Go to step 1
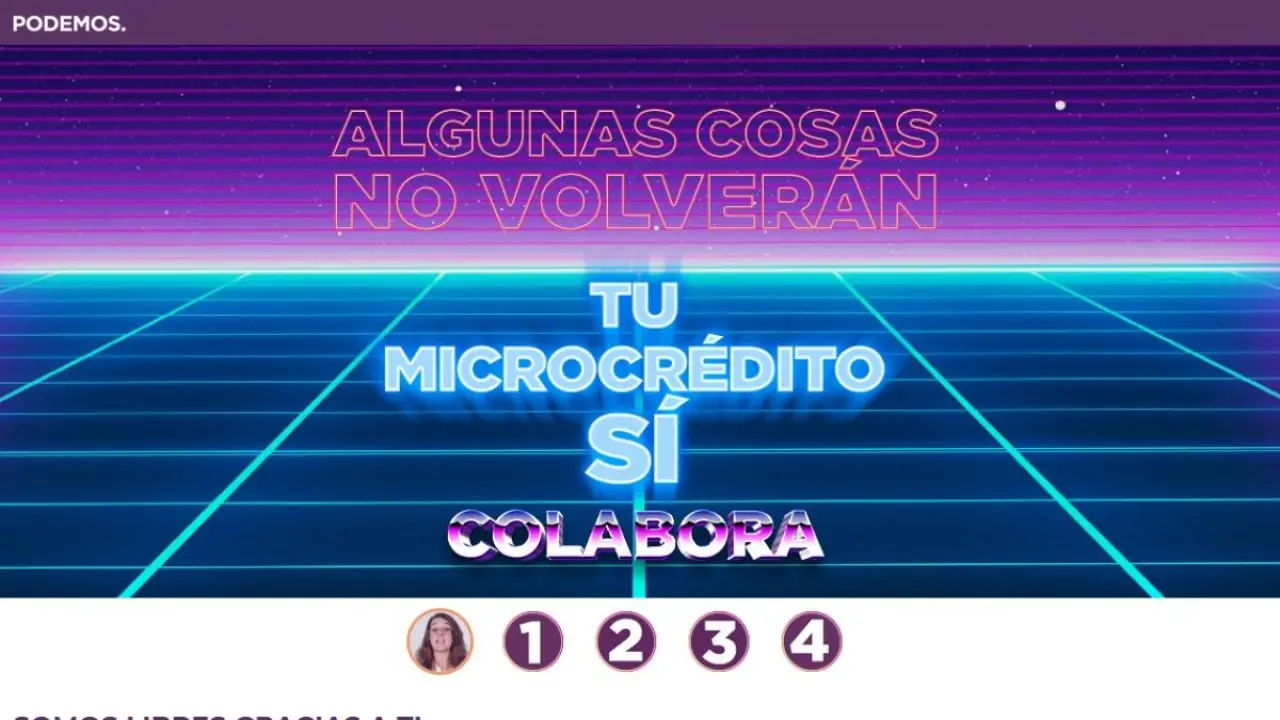 533,641
